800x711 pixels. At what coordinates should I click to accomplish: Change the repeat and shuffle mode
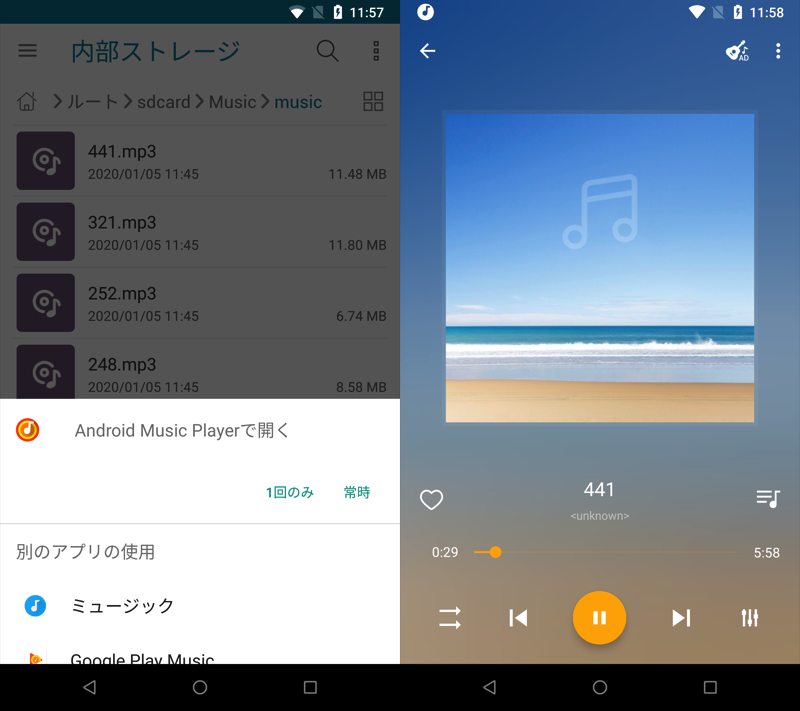pos(450,618)
